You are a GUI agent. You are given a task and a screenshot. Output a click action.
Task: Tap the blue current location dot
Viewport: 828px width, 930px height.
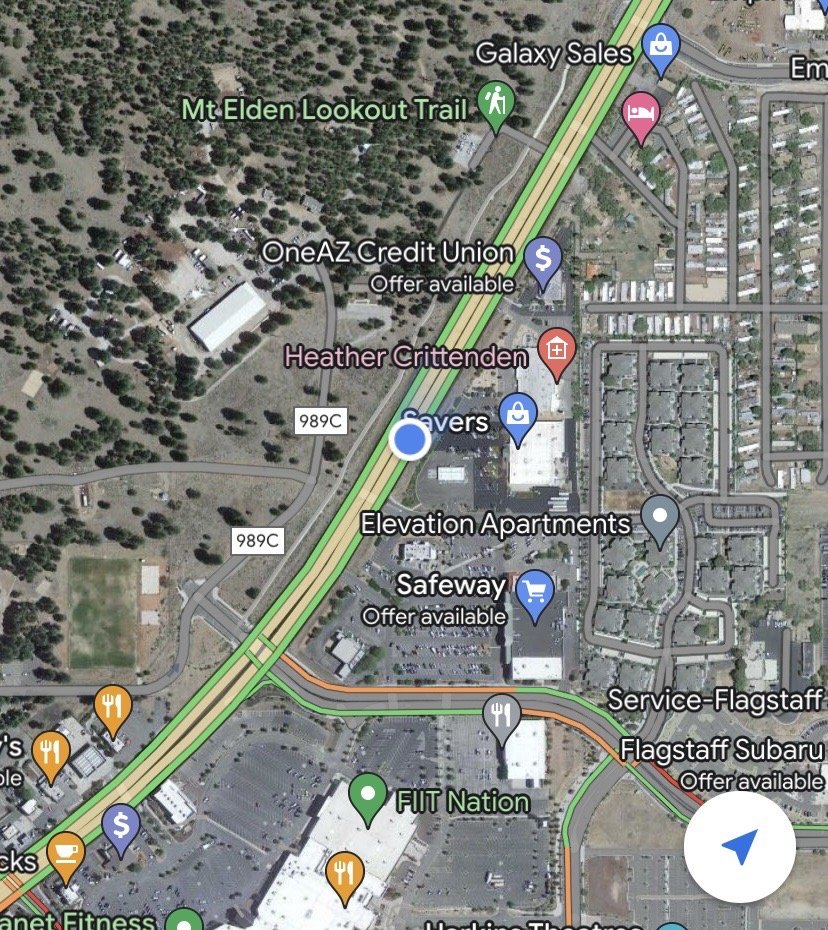click(x=410, y=439)
